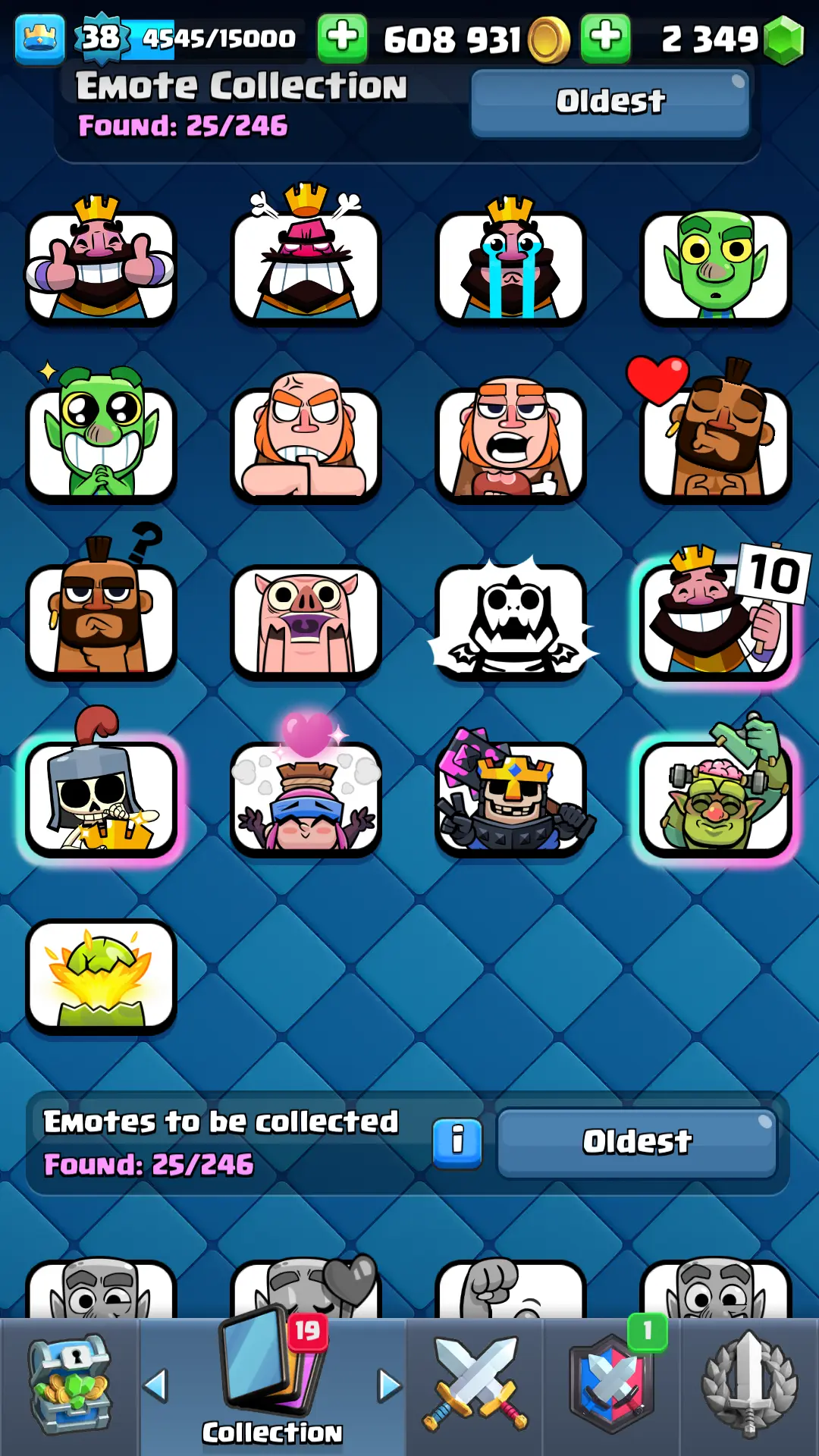Select the crying King emote

coord(510,265)
